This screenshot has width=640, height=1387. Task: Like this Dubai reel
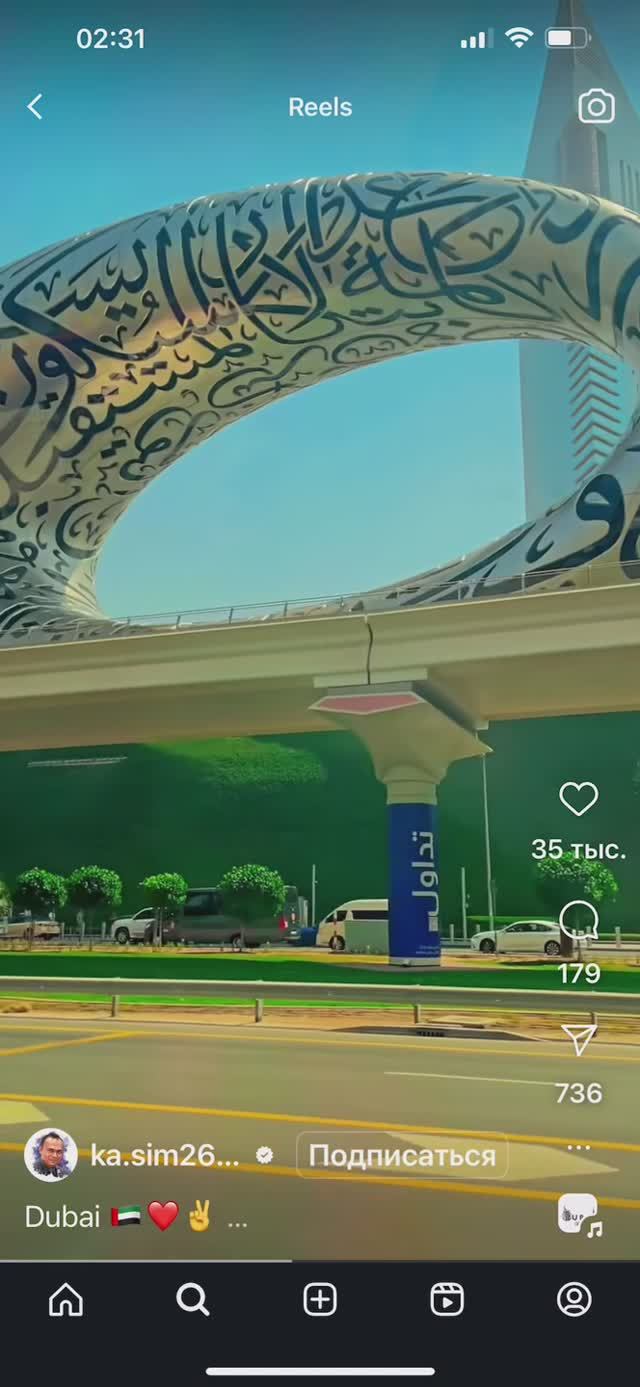pyautogui.click(x=578, y=799)
